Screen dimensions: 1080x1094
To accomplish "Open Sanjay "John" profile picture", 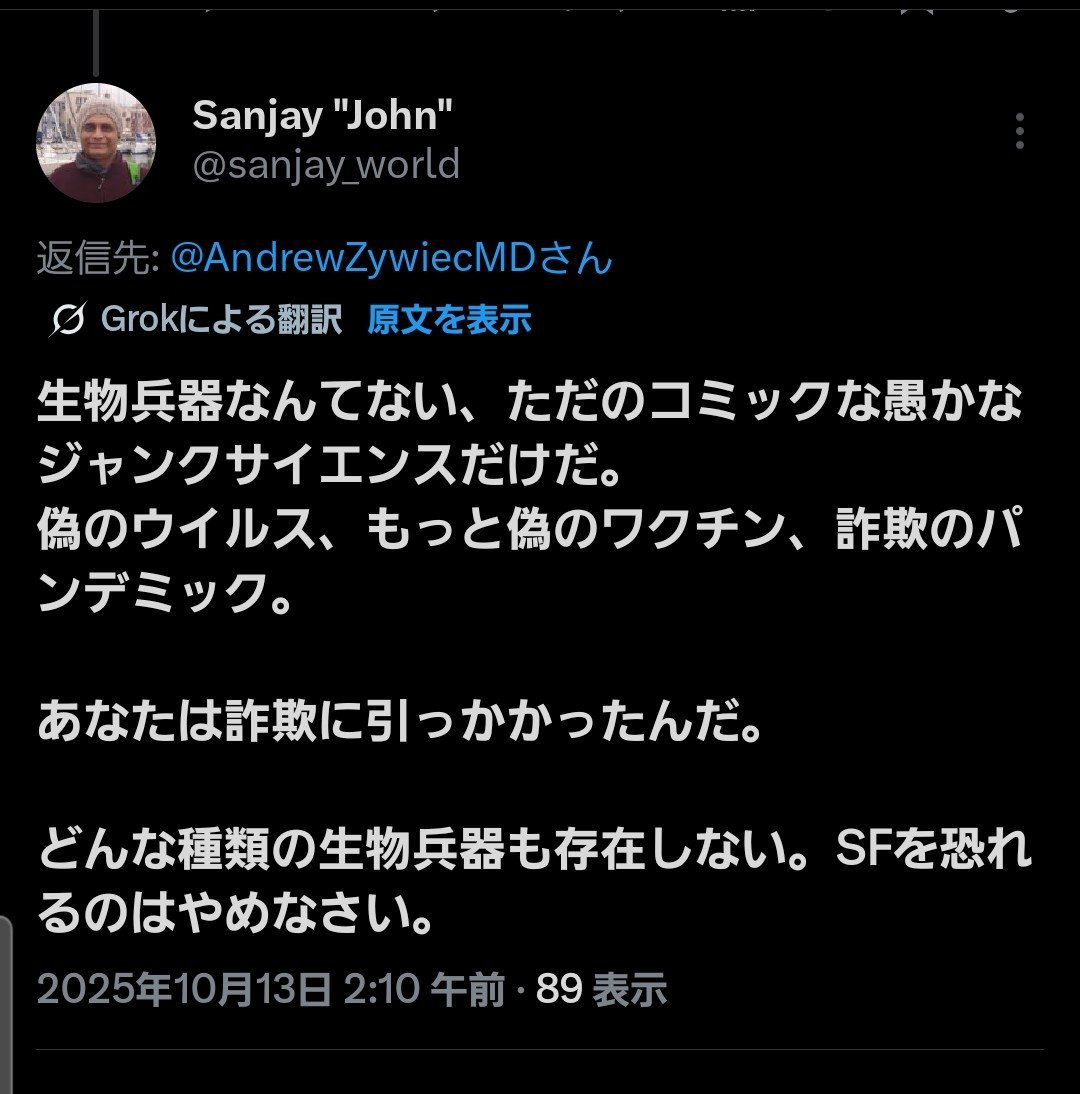I will (x=96, y=143).
